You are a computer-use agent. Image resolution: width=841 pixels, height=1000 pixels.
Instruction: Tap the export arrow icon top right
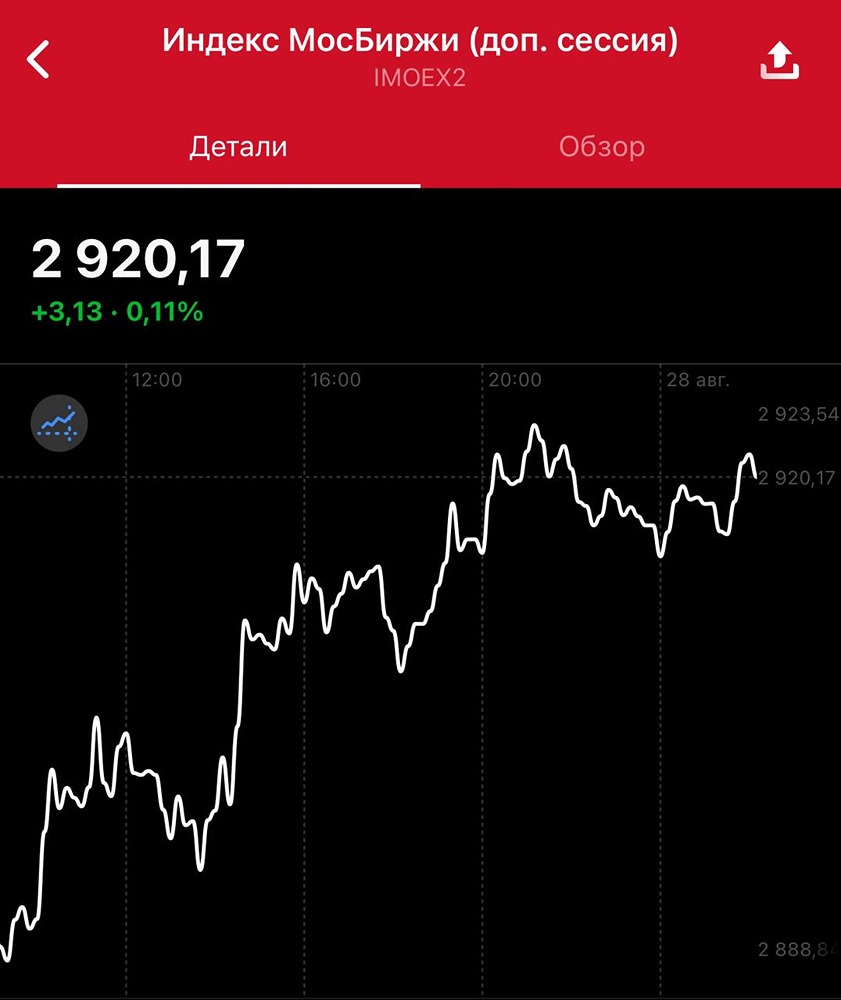click(x=780, y=58)
